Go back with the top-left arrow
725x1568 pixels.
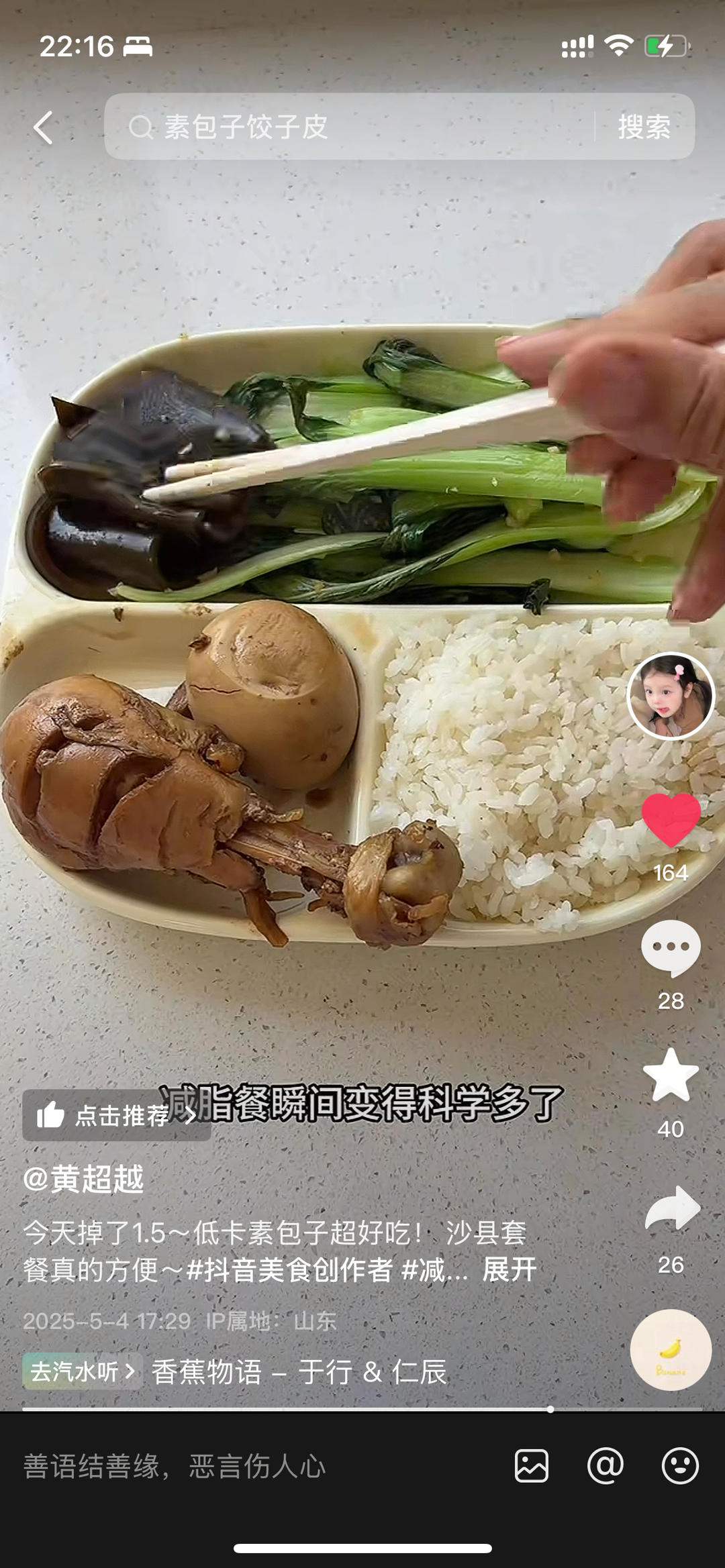click(x=44, y=127)
